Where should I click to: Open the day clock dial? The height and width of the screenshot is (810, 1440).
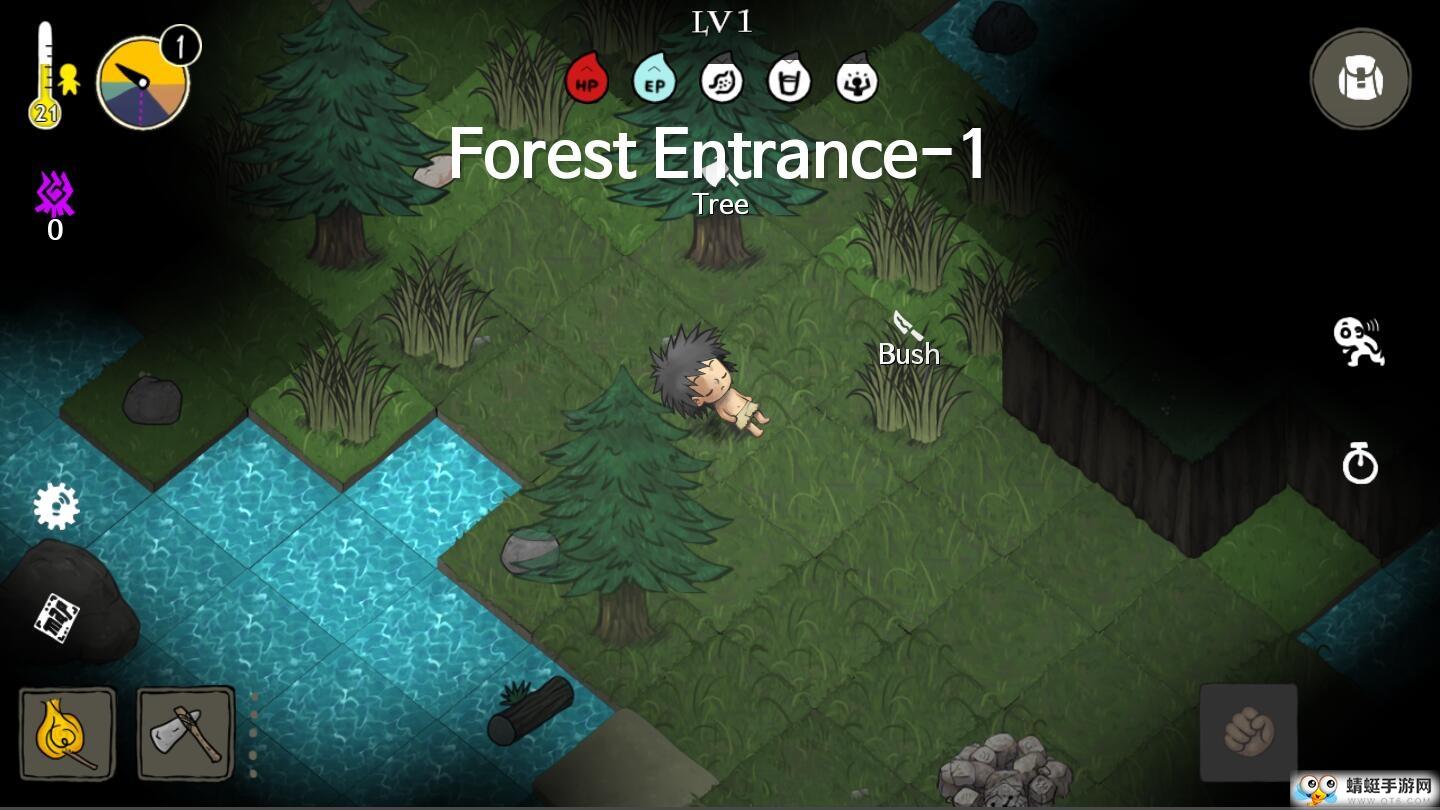(x=143, y=84)
